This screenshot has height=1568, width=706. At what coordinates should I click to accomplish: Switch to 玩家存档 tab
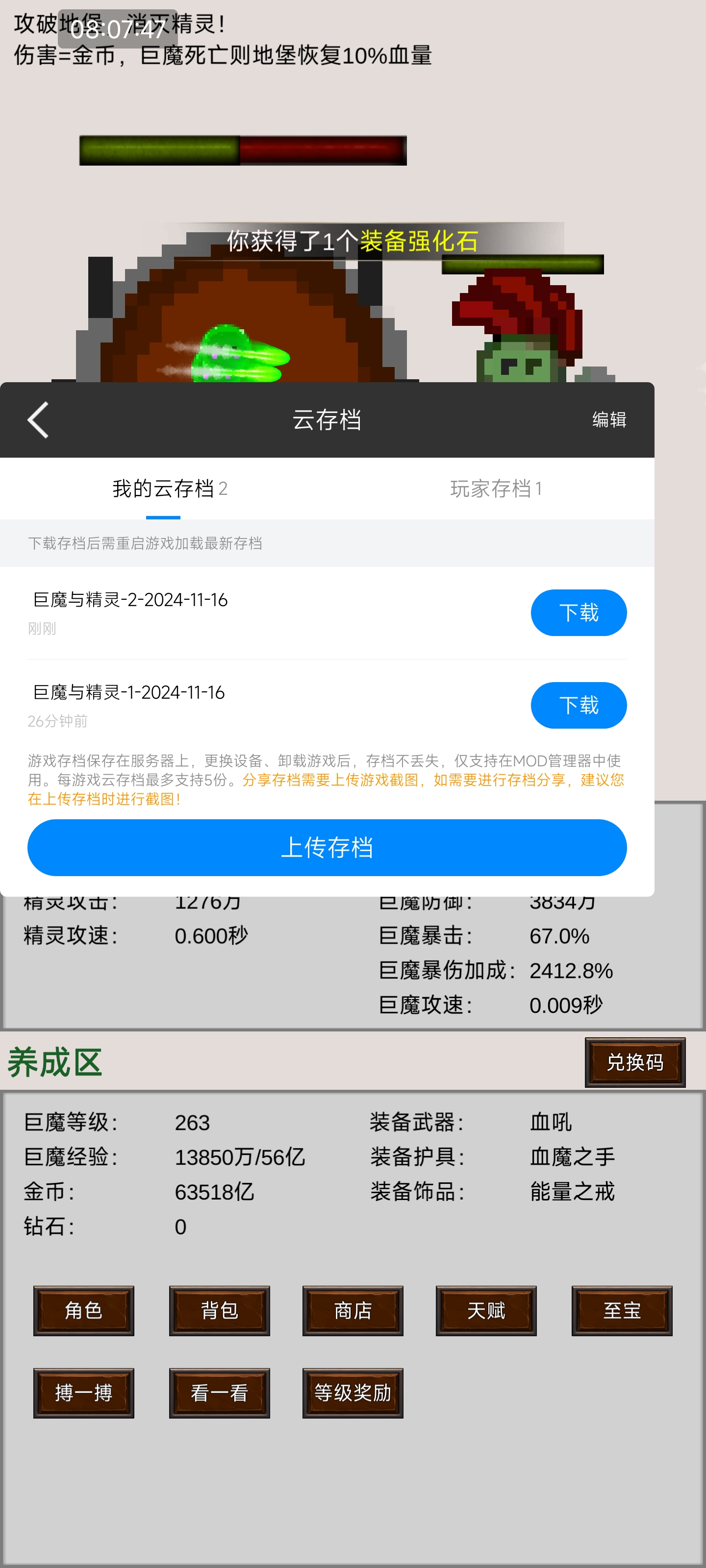(x=495, y=488)
